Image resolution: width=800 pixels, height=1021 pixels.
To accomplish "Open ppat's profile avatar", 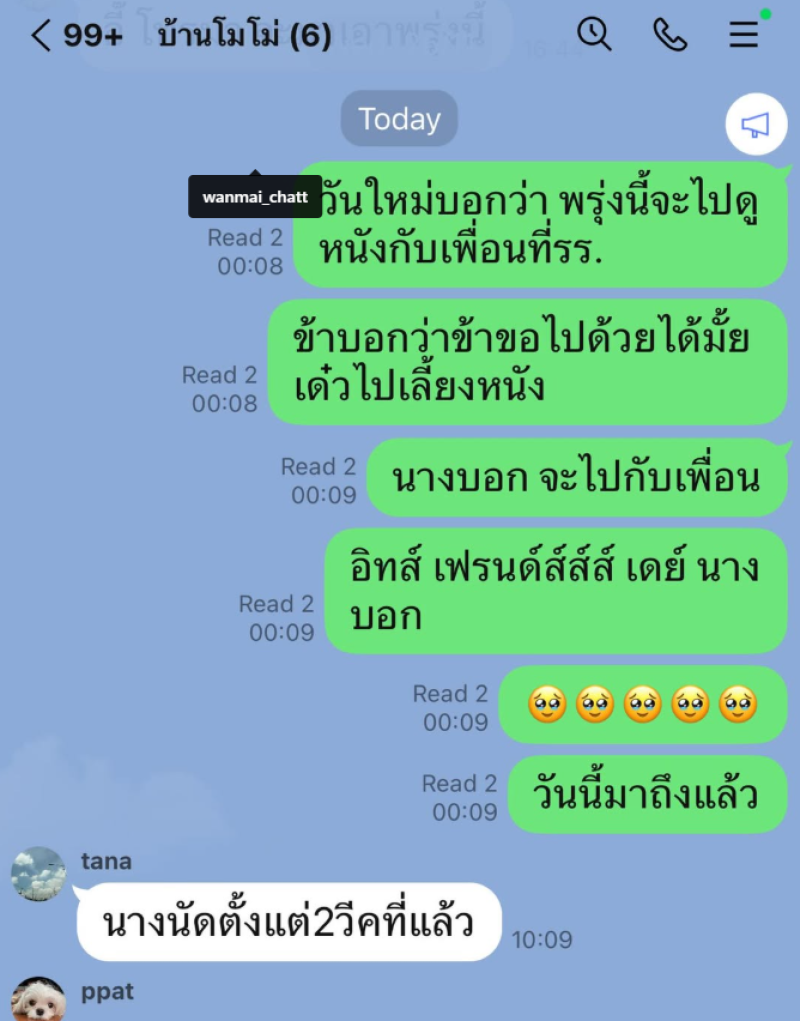I will [38, 999].
